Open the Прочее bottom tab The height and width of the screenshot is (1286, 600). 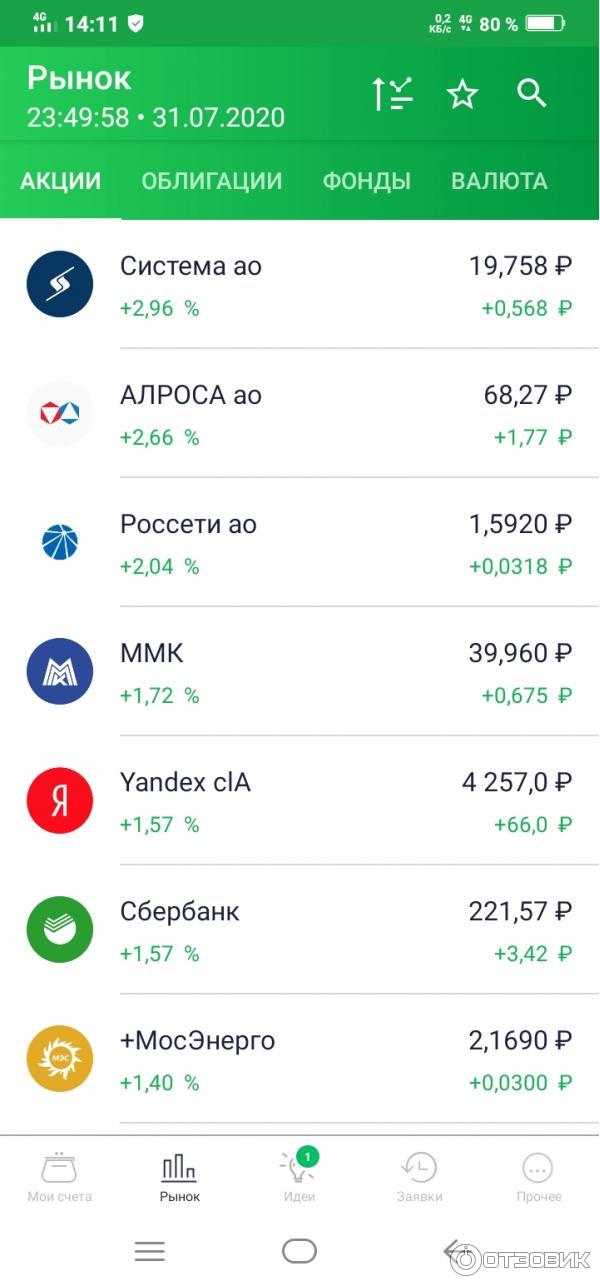(x=539, y=1176)
